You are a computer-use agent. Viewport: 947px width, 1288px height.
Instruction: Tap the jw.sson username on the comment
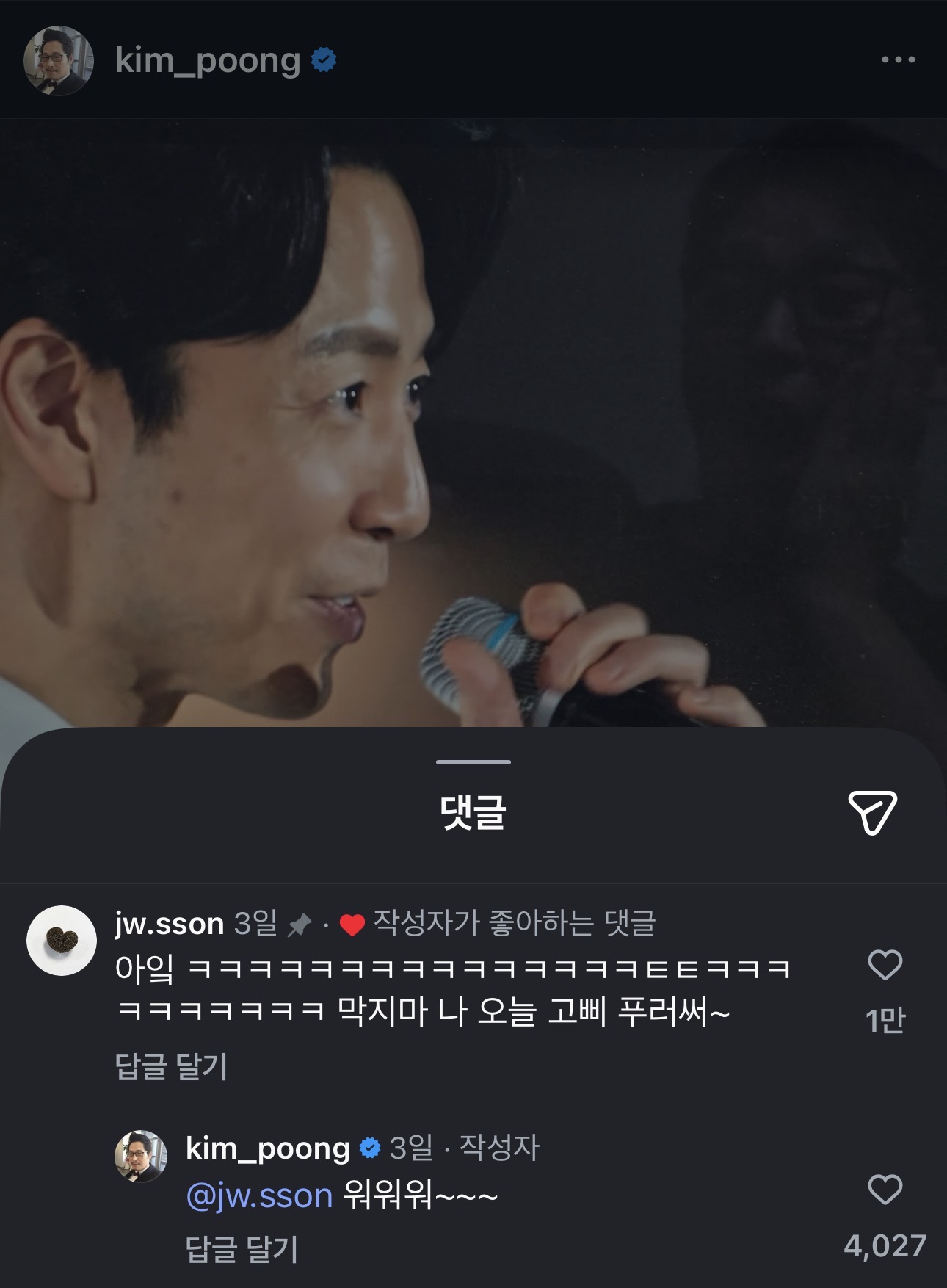pos(170,924)
